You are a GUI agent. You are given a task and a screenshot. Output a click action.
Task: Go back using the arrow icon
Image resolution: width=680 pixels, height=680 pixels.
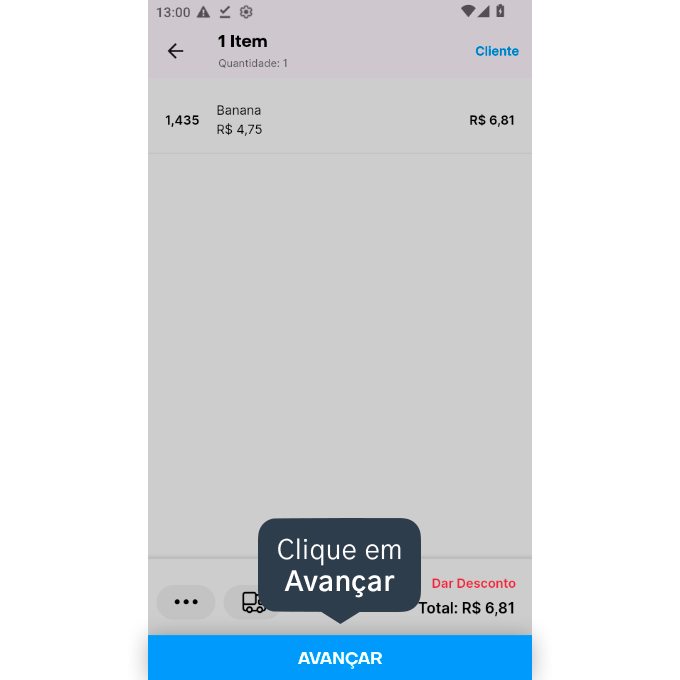(x=175, y=51)
